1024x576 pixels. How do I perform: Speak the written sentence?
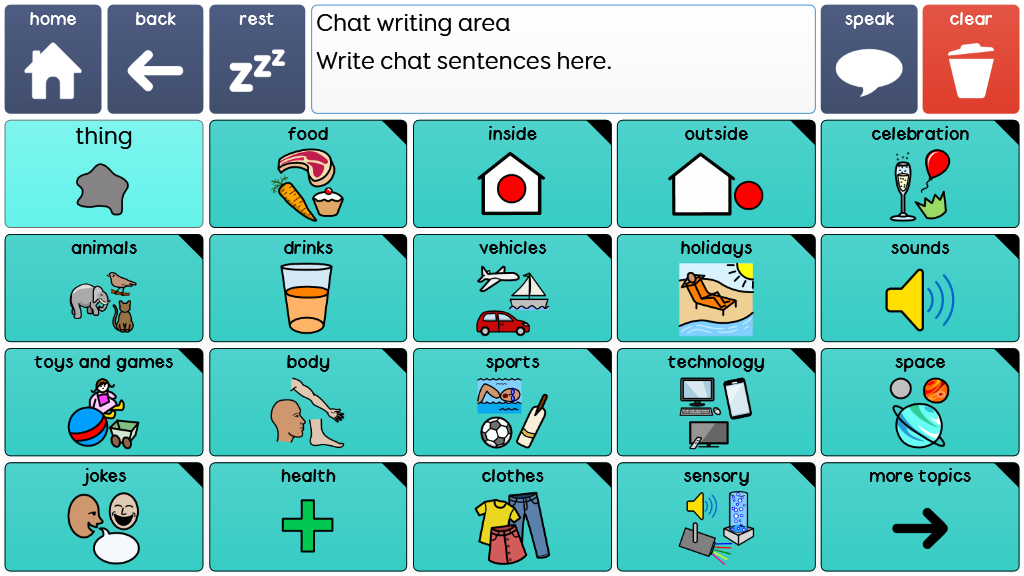[869, 60]
